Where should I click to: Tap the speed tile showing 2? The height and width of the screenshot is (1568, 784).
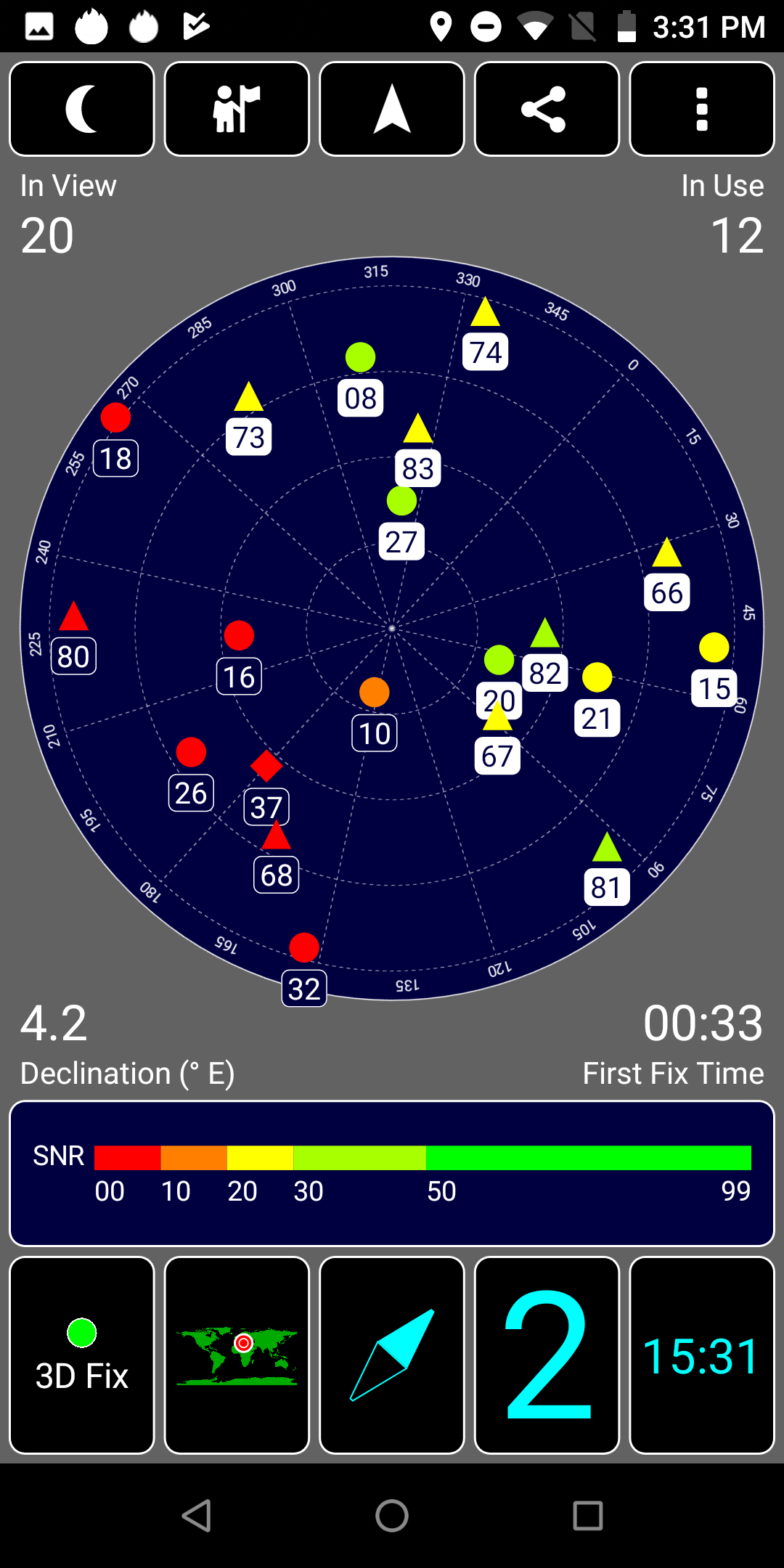pos(547,1355)
